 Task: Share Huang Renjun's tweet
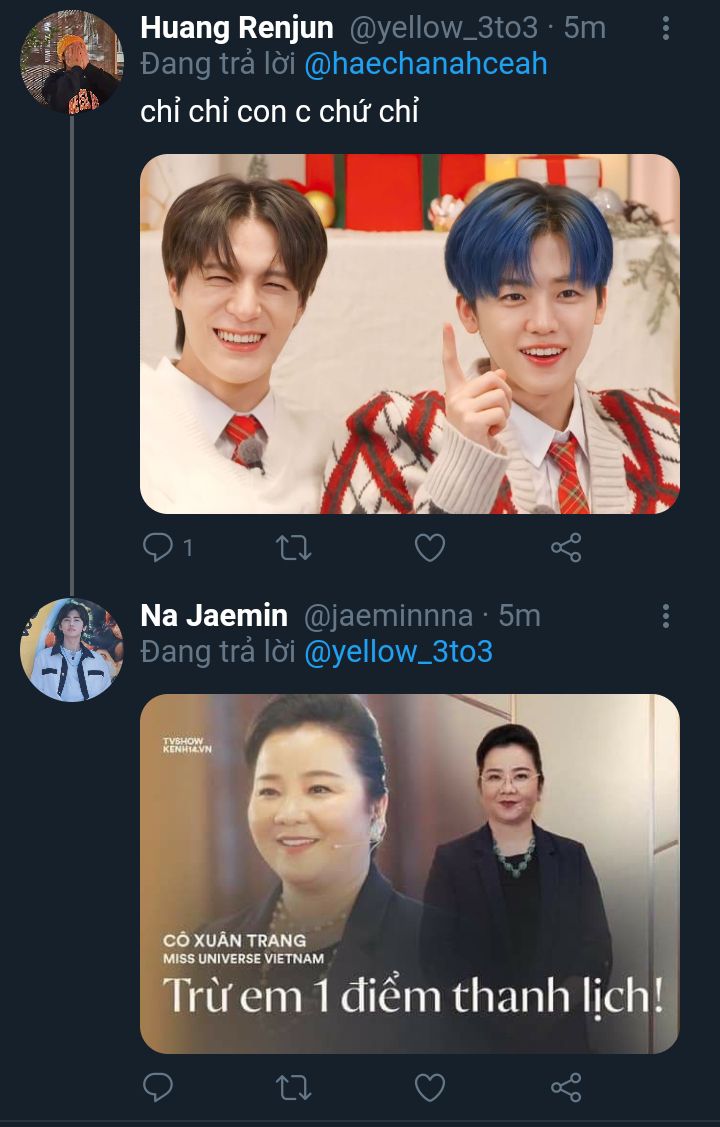pyautogui.click(x=566, y=547)
